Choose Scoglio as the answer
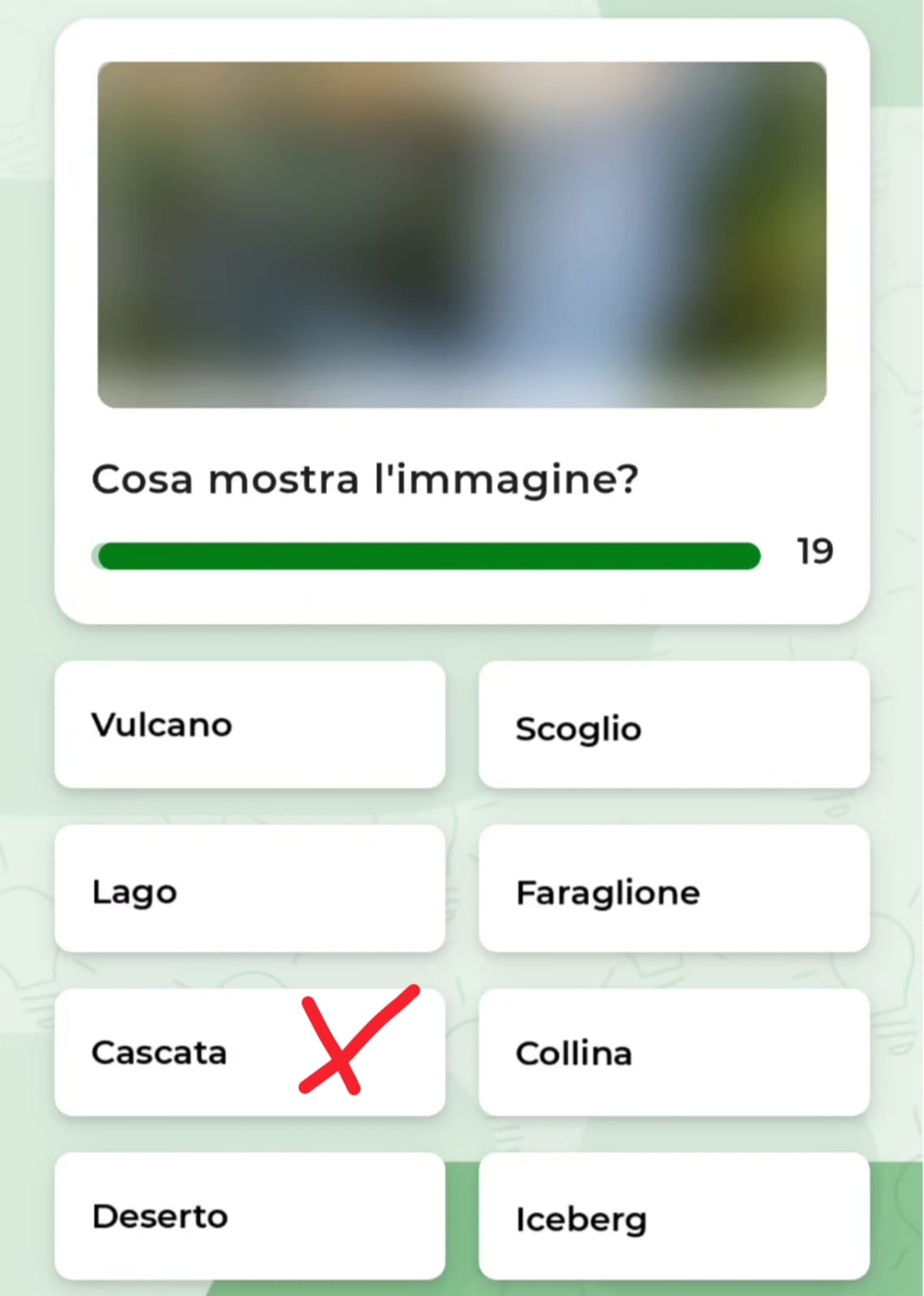Image resolution: width=924 pixels, height=1296 pixels. 674,727
